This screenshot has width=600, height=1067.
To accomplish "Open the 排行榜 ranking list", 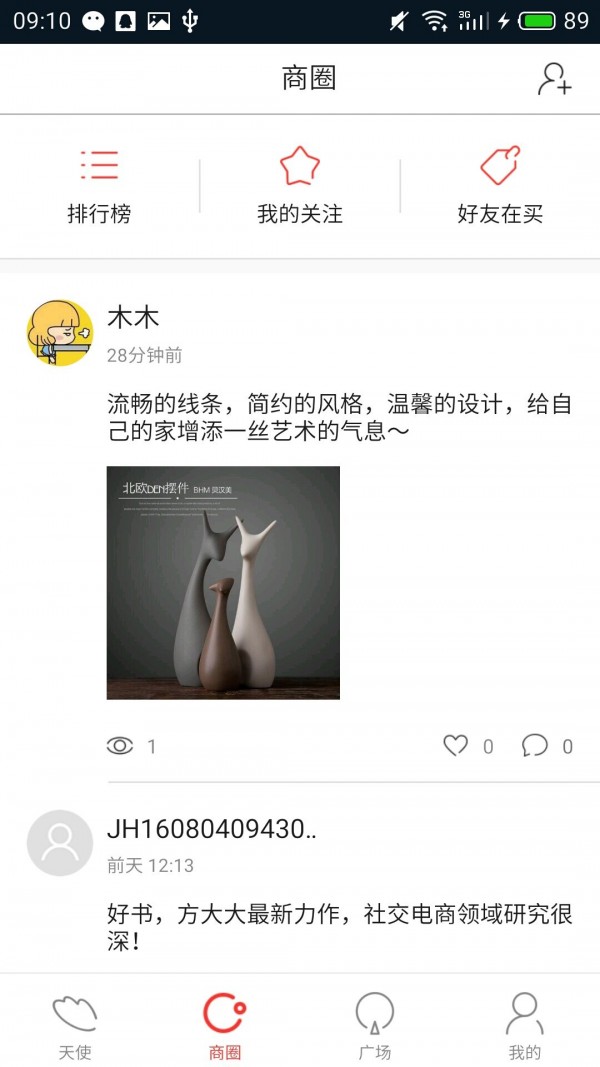I will (x=99, y=185).
